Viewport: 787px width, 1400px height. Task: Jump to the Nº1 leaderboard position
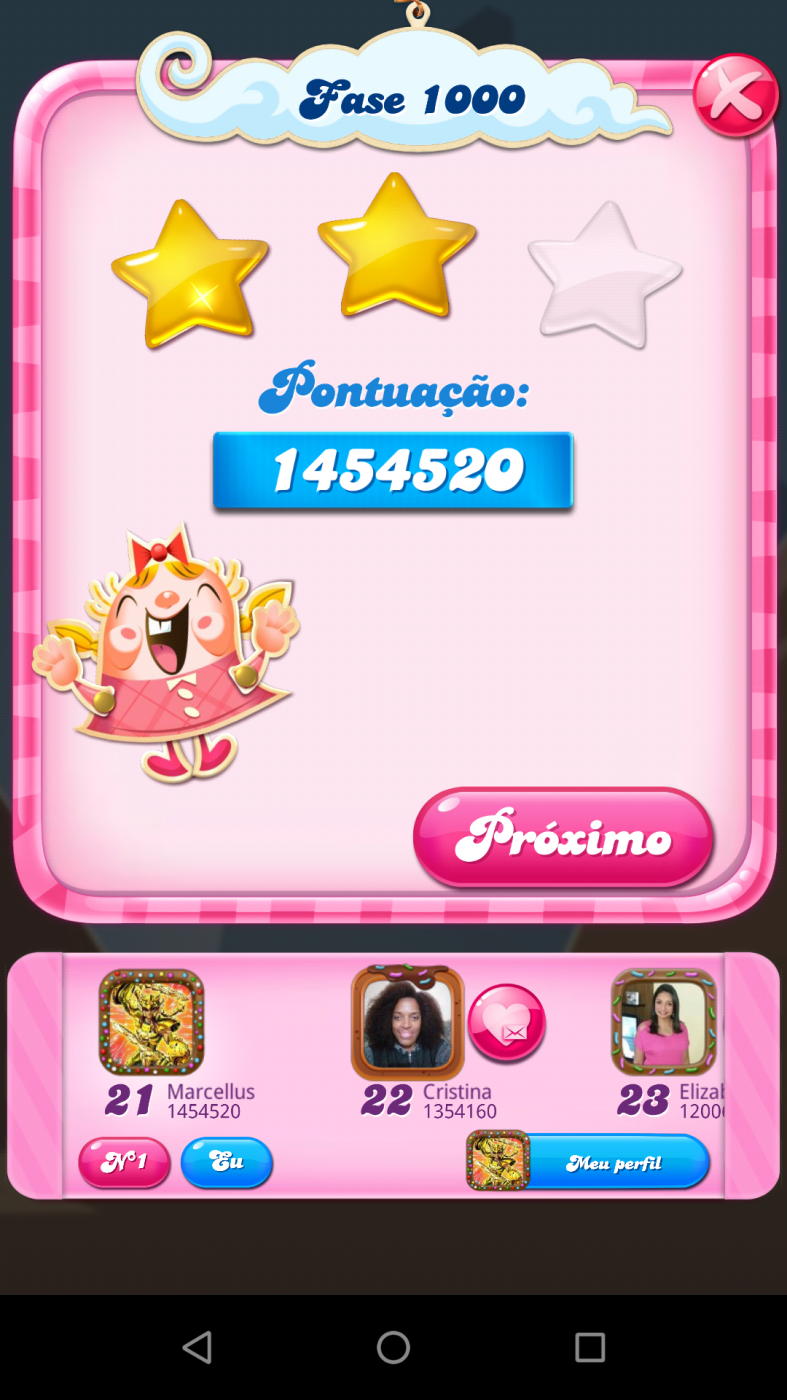click(x=125, y=1162)
